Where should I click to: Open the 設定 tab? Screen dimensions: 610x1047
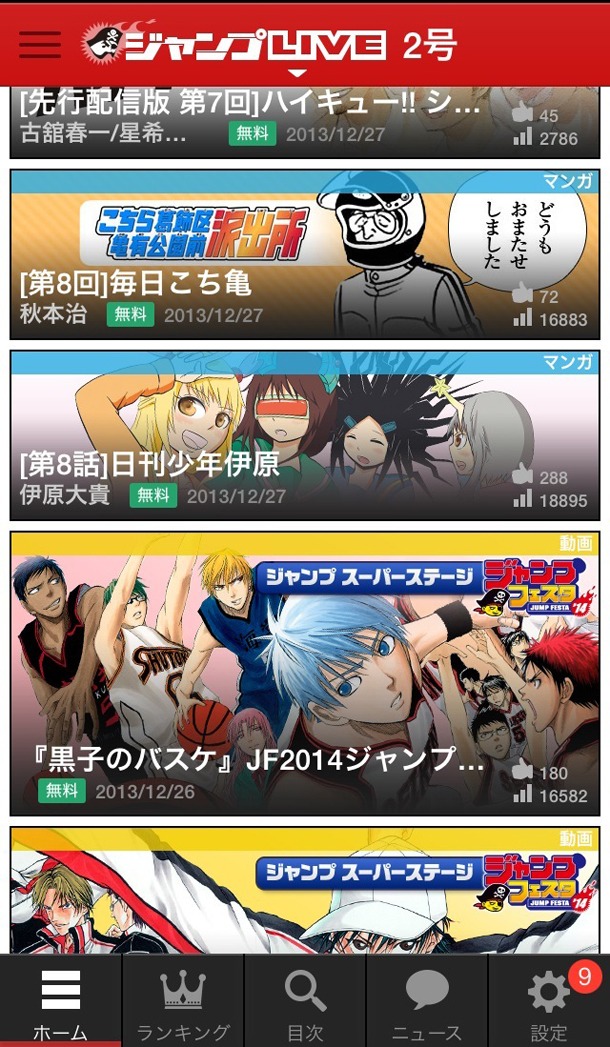[549, 1002]
